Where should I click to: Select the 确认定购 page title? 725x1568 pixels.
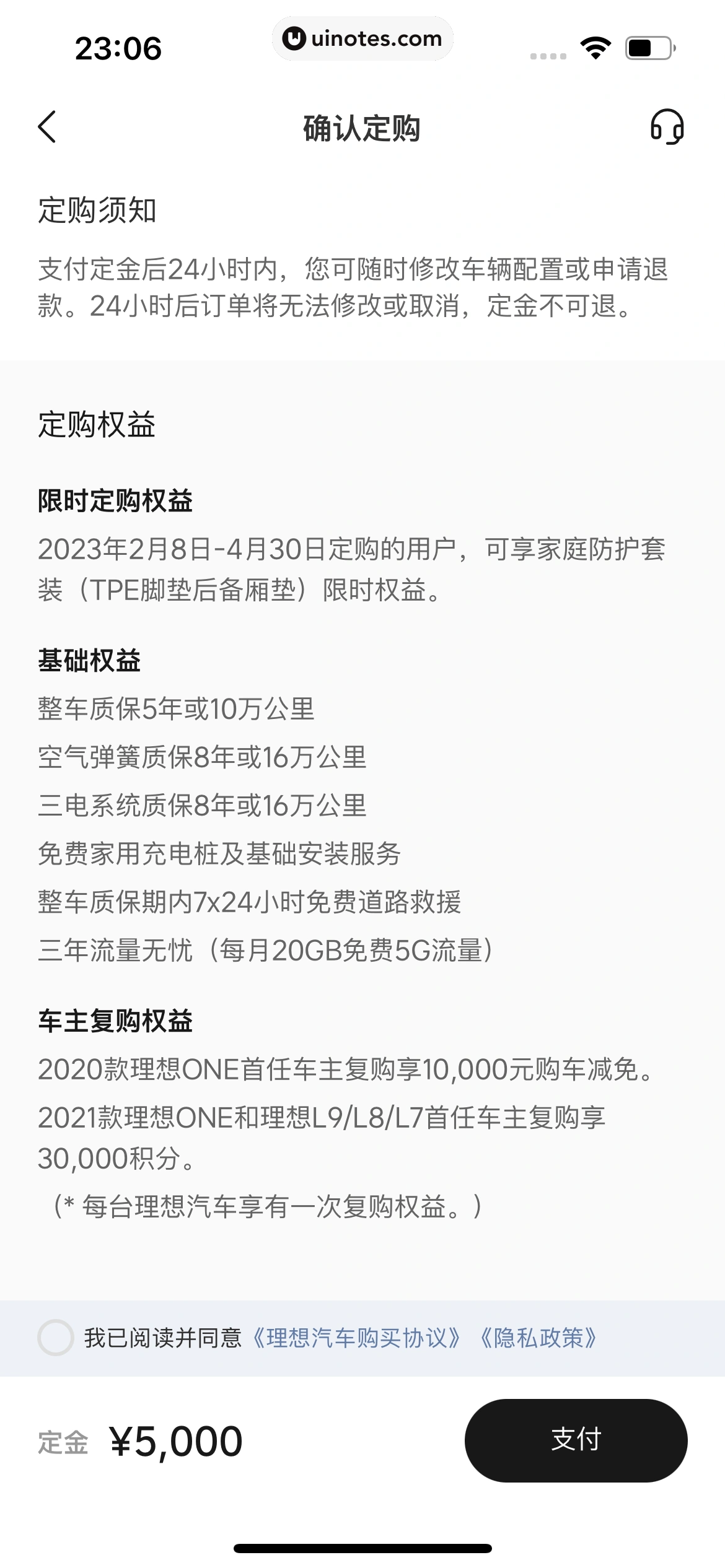362,128
